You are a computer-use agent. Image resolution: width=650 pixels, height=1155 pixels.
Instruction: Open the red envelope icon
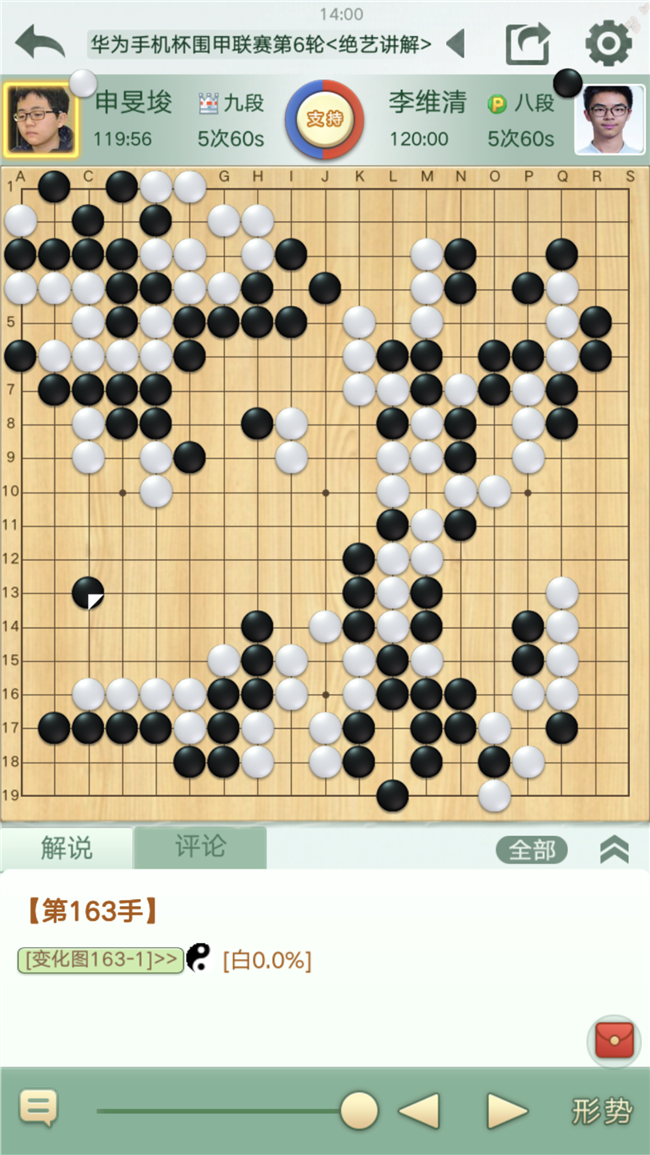[x=612, y=1041]
